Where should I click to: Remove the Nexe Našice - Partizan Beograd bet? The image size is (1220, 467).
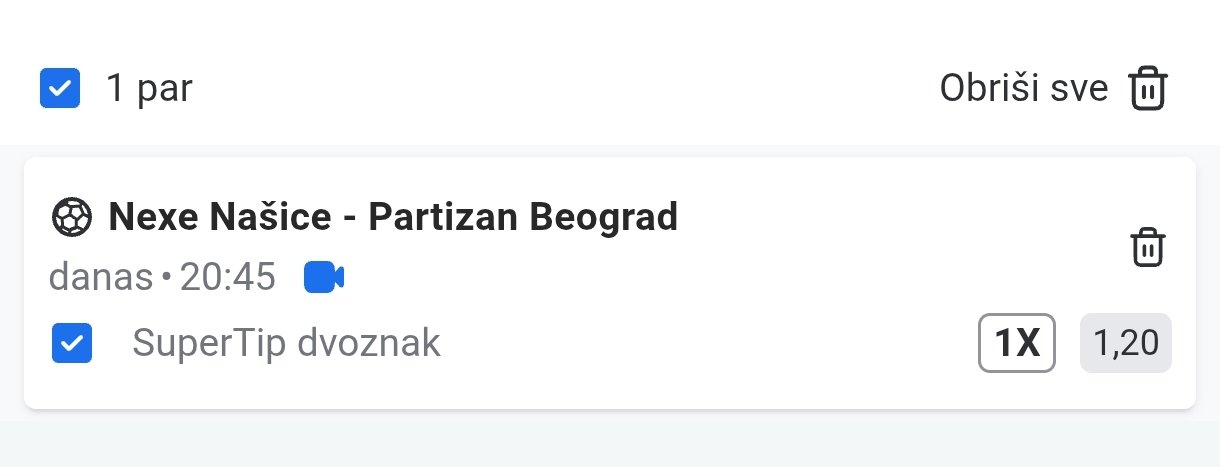click(x=1147, y=247)
